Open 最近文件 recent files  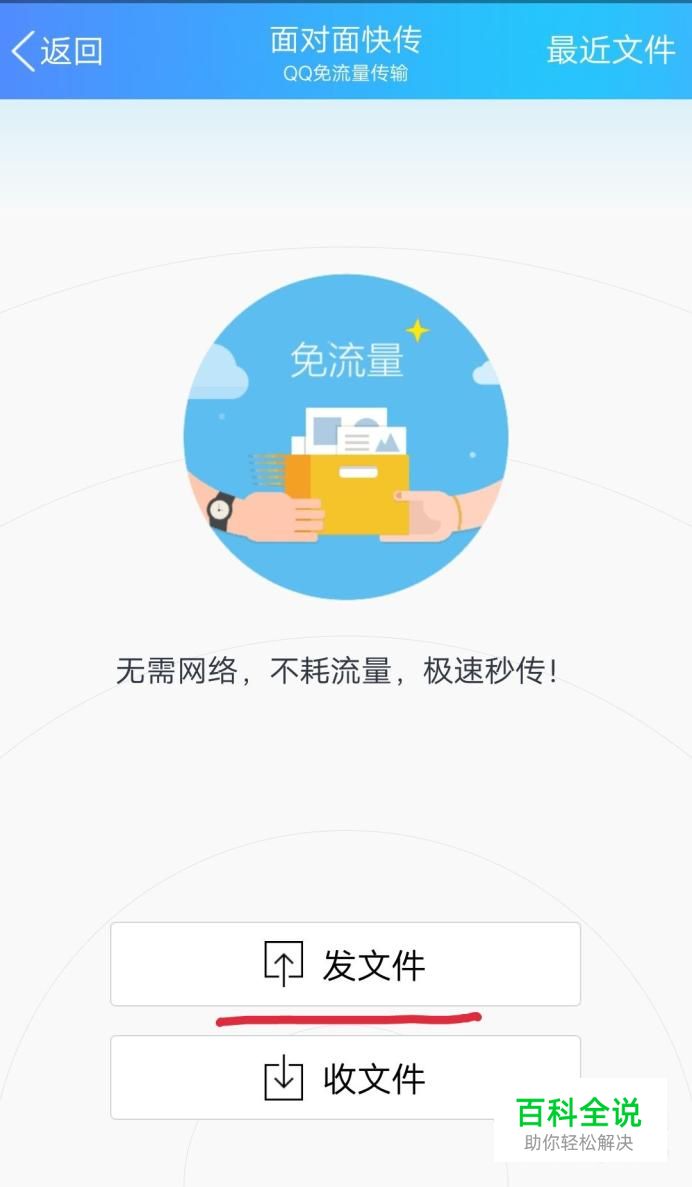click(610, 50)
